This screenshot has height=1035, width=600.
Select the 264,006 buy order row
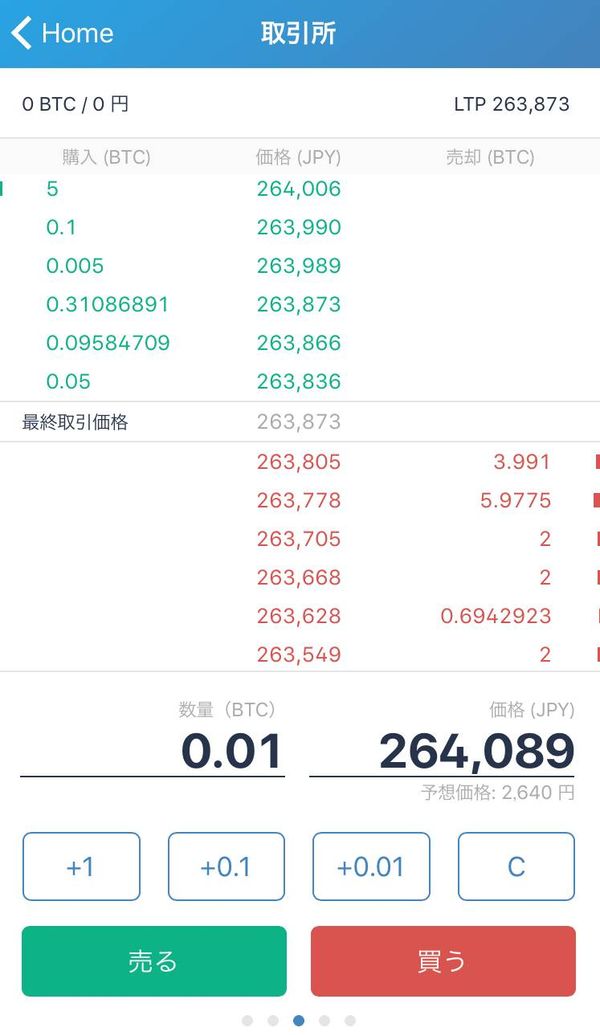300,189
